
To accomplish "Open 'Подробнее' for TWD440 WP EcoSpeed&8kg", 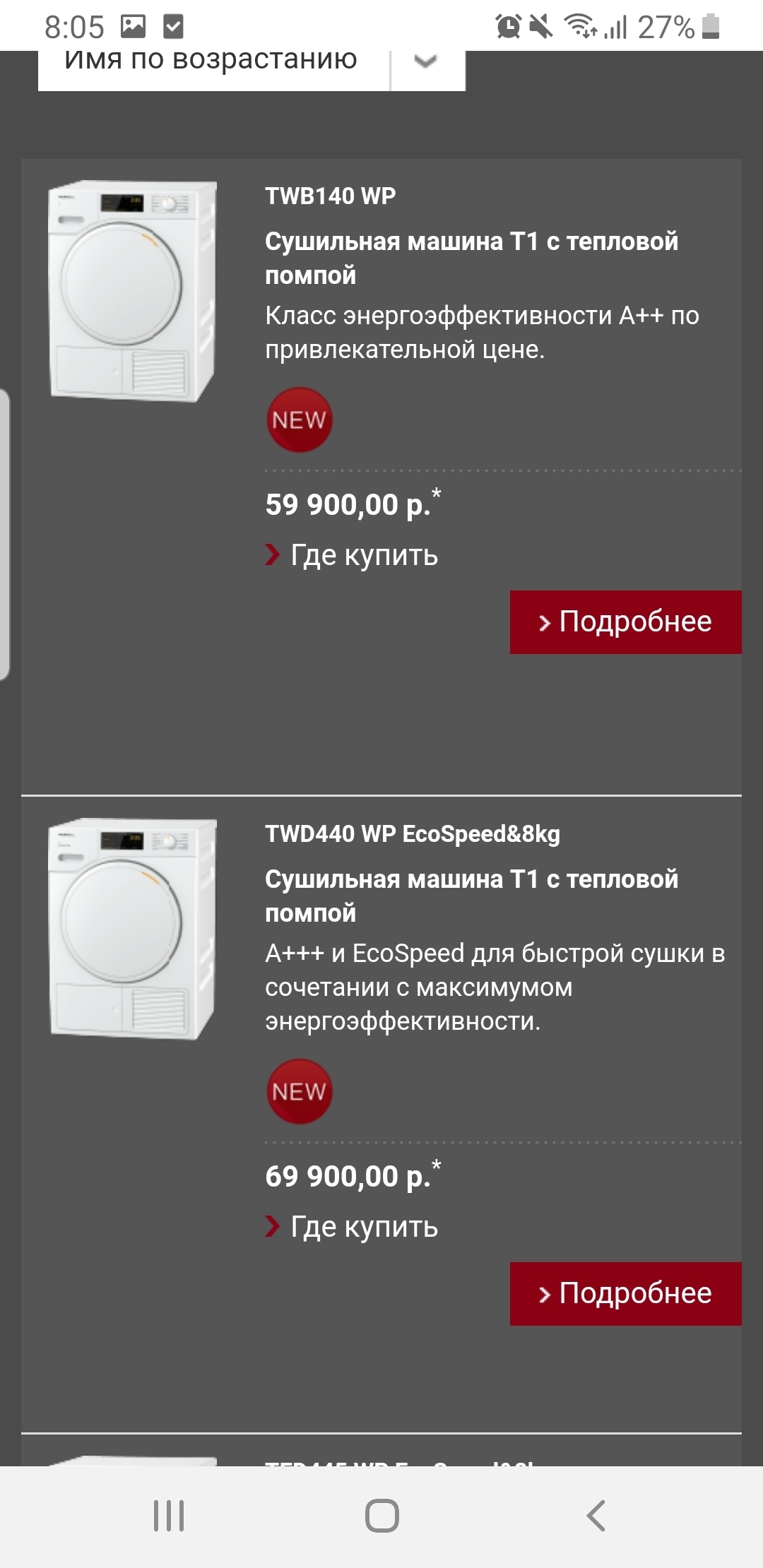I will pos(625,1294).
